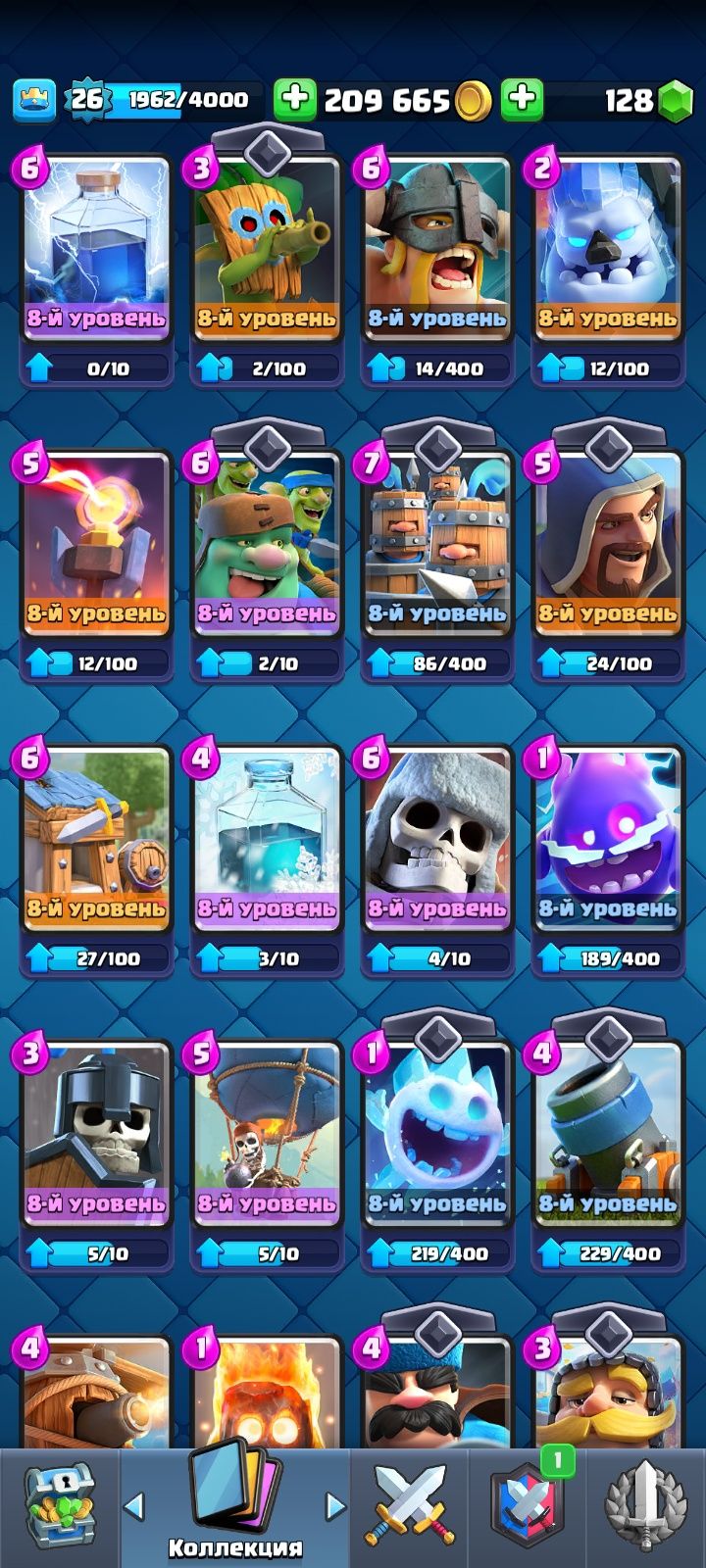Open the Ice Golem card
Screen dimensions: 706x1568
coord(607,250)
